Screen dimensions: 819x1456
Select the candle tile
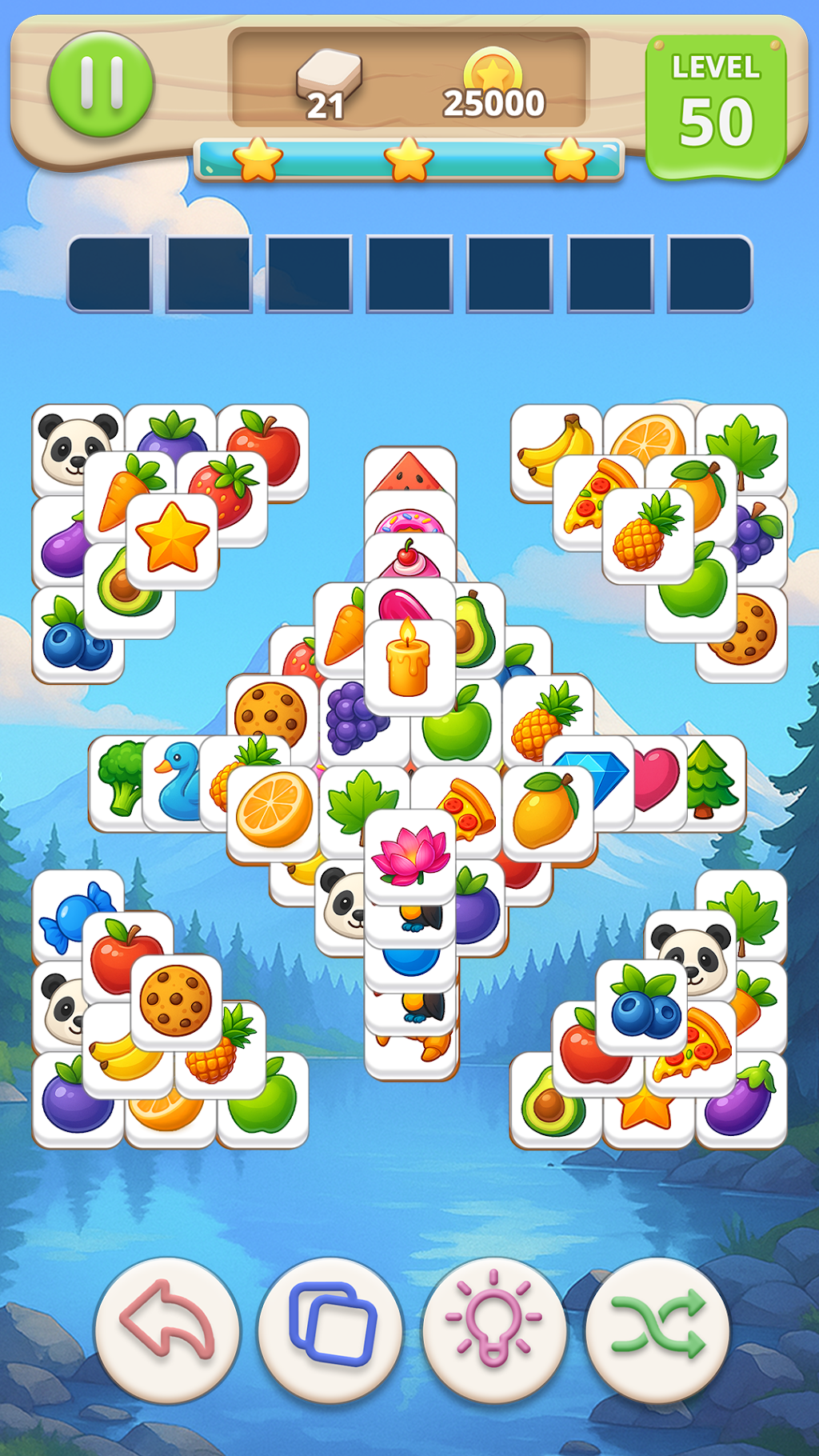409,666
